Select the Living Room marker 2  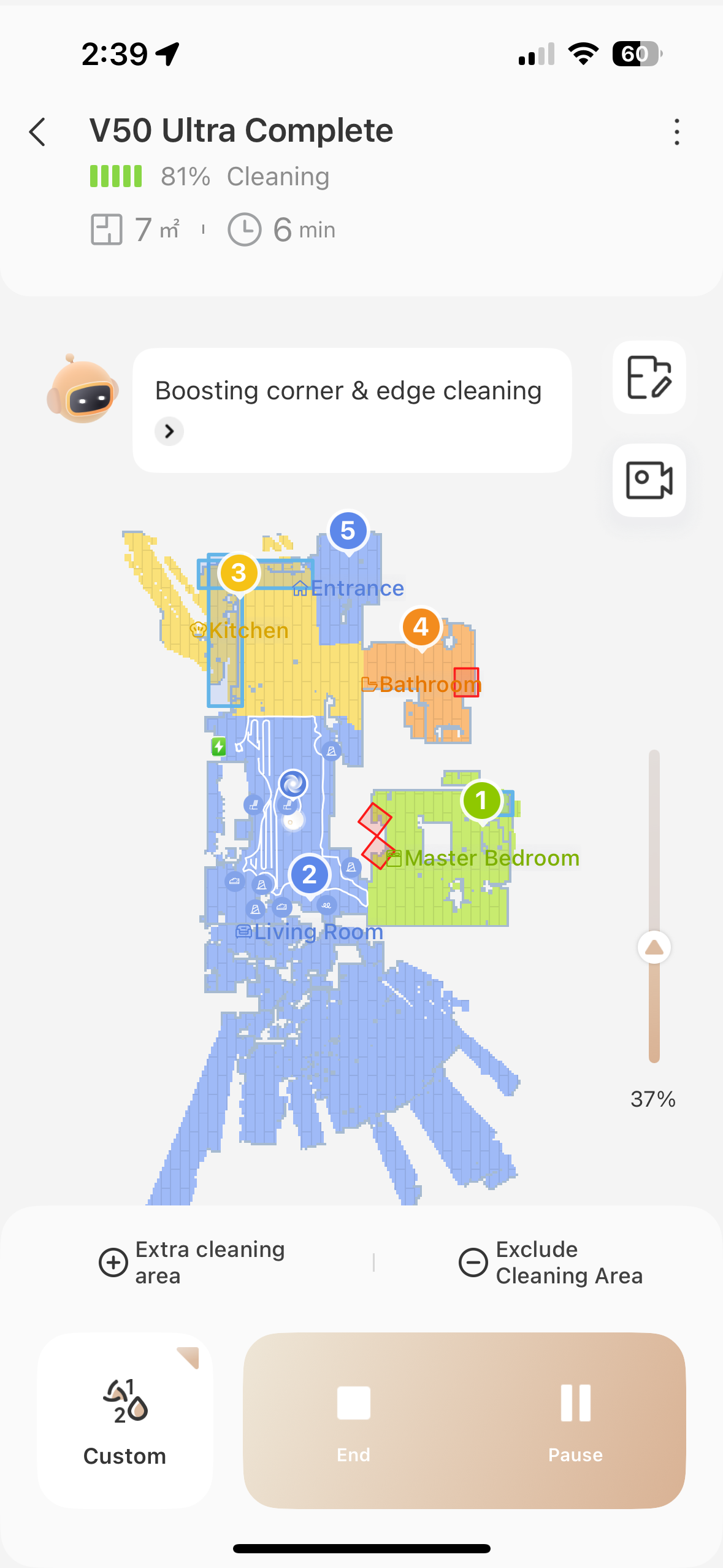(310, 874)
